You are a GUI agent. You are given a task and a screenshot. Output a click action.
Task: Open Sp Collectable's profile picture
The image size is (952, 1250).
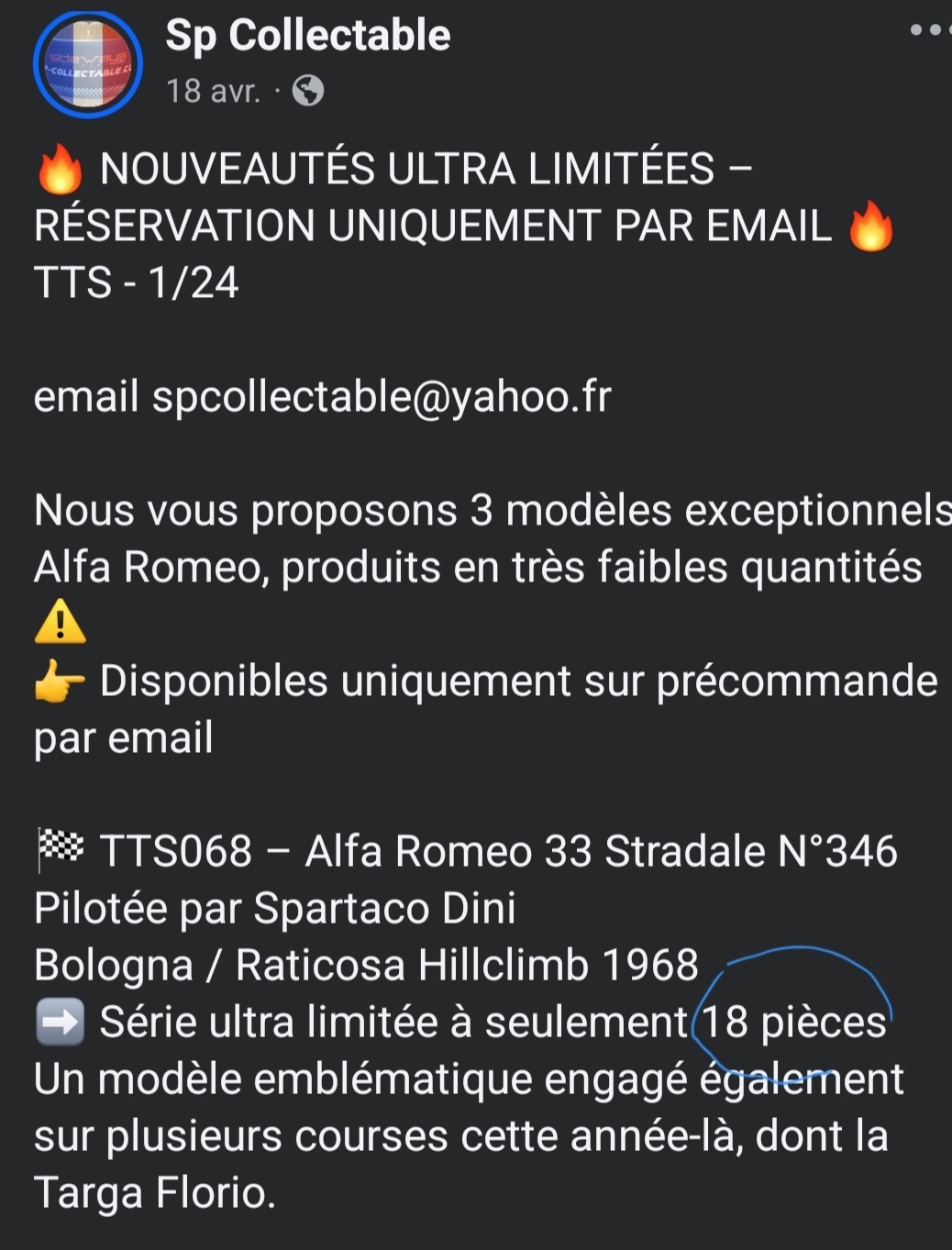tap(88, 64)
